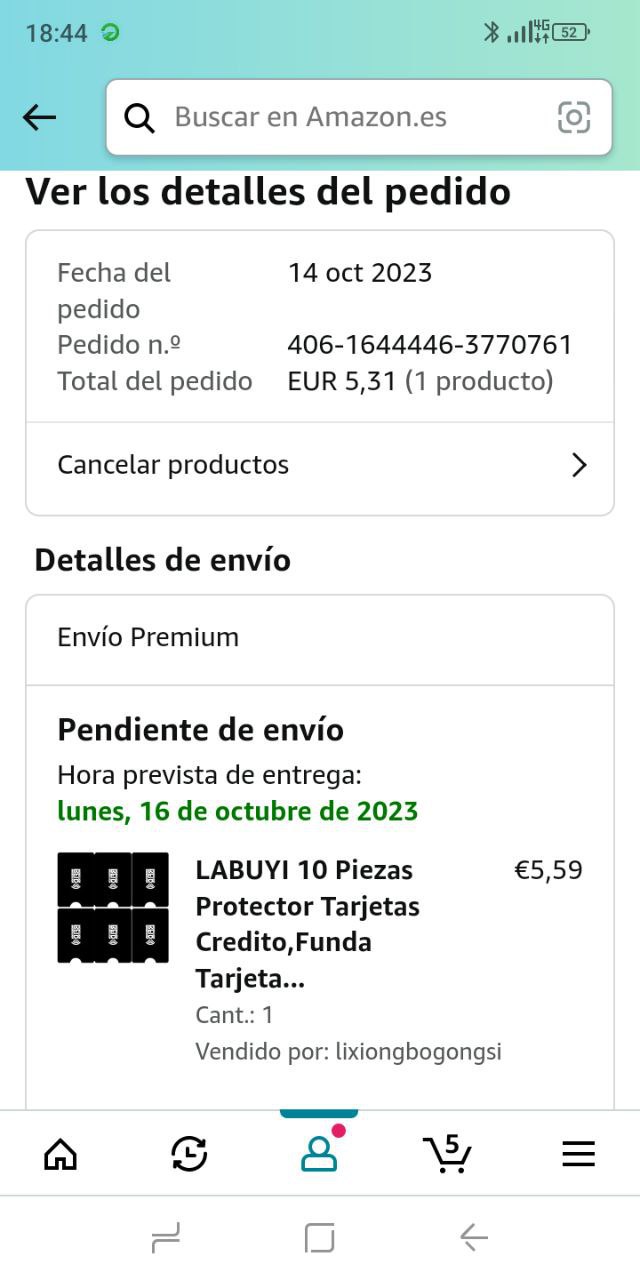Image resolution: width=640 pixels, height=1280 pixels.
Task: Open the LABUYI card protector product image
Action: [112, 908]
